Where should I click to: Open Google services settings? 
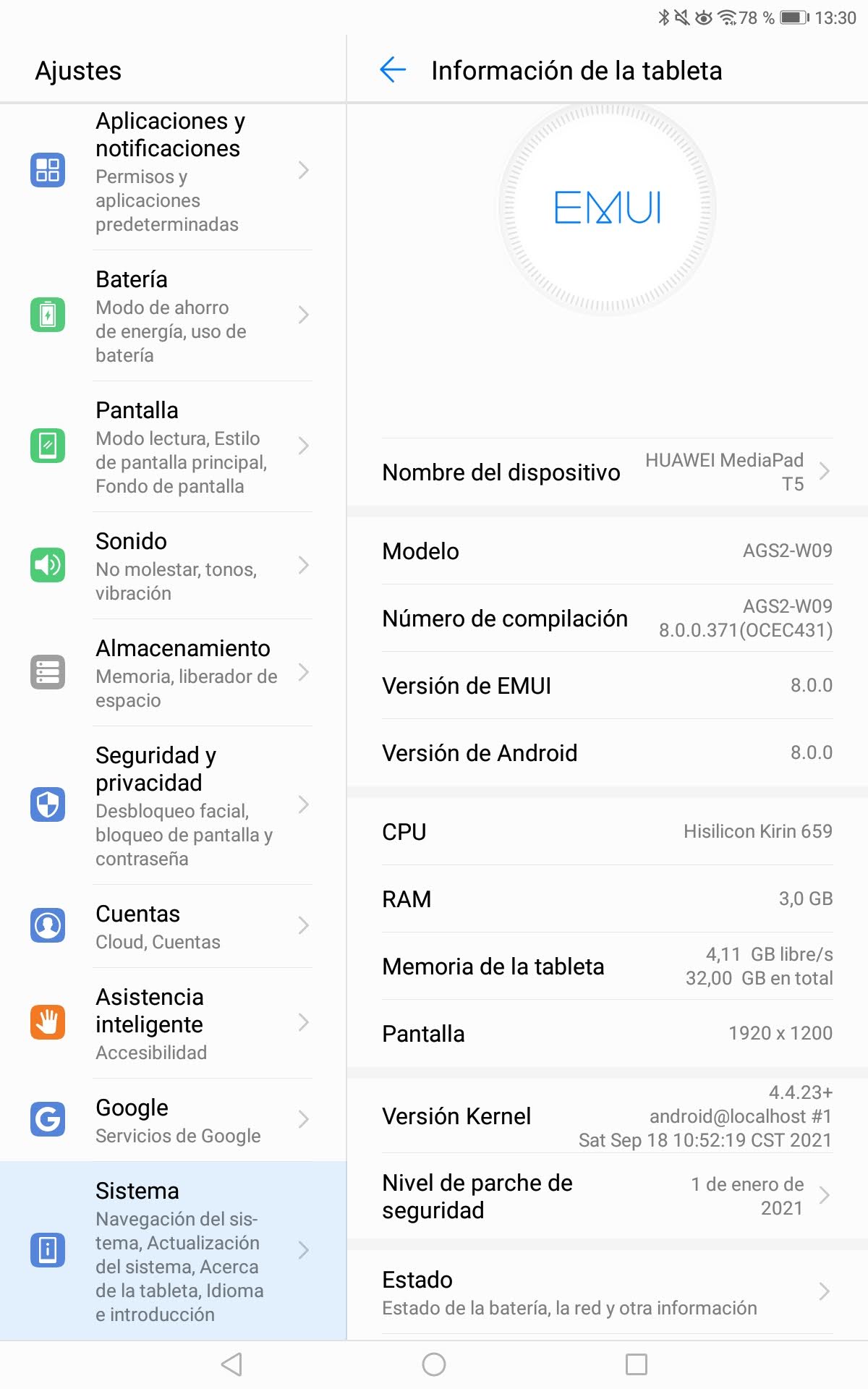point(173,1120)
